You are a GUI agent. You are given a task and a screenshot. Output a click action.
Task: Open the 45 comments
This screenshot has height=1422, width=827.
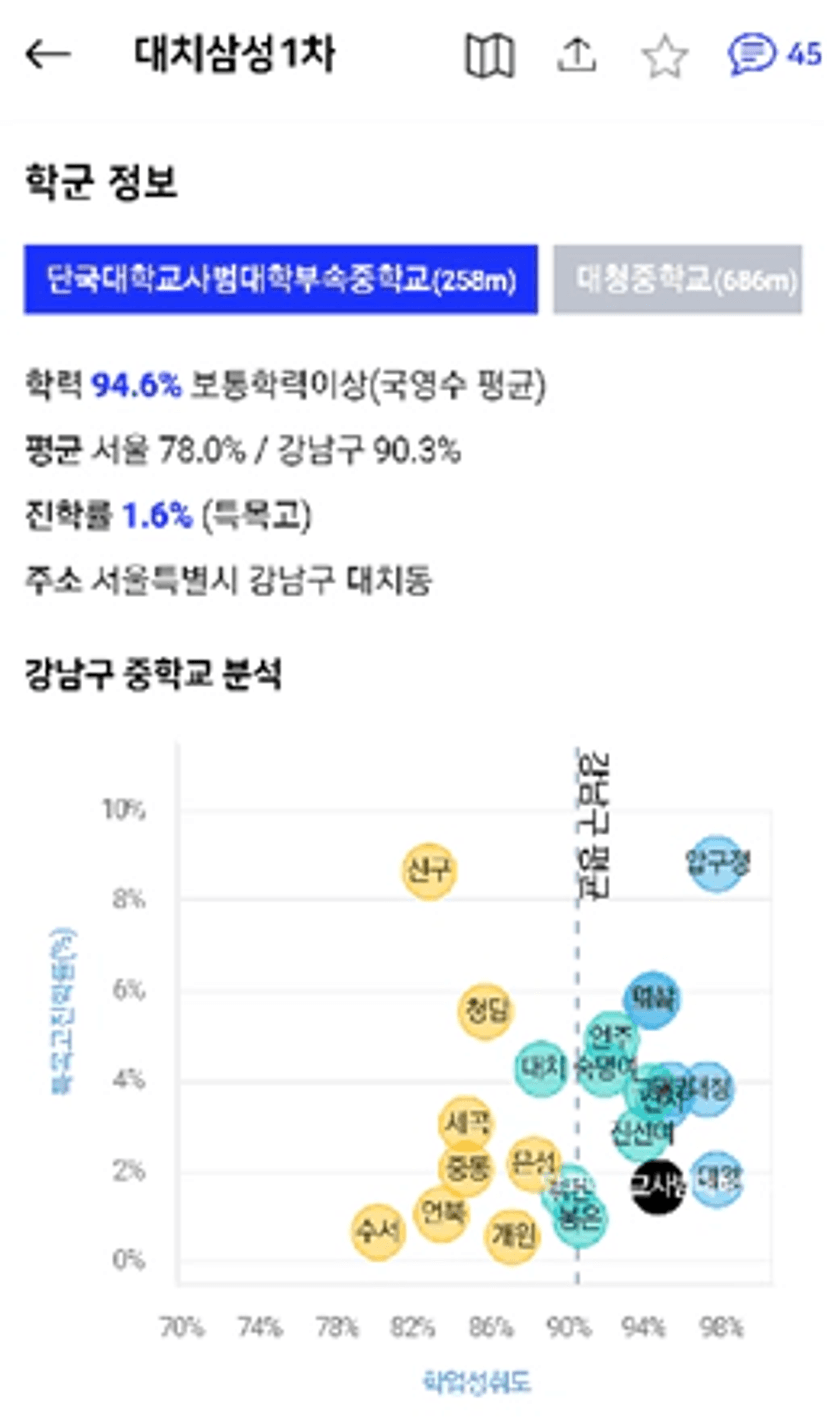774,56
